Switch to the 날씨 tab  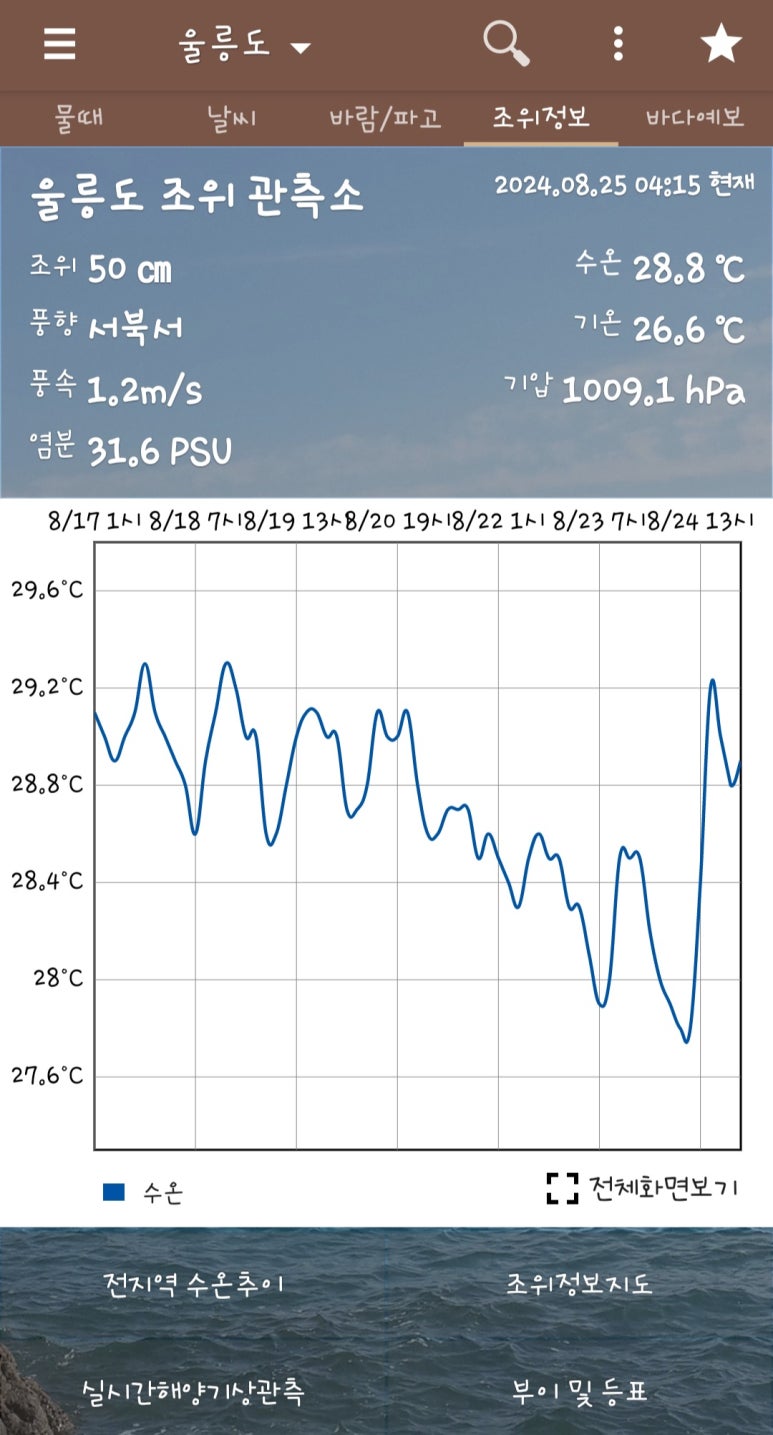click(232, 118)
